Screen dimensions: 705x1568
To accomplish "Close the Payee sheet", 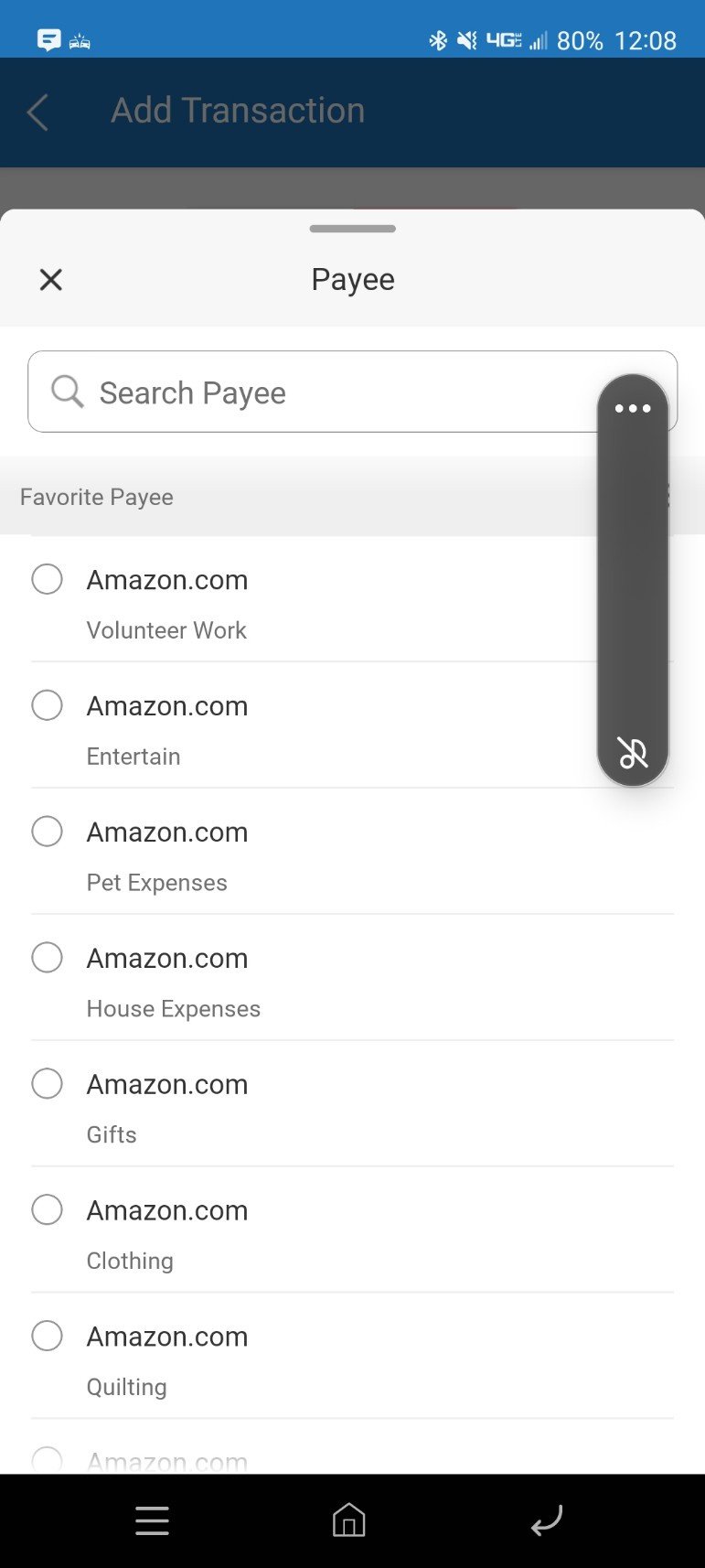I will (51, 280).
